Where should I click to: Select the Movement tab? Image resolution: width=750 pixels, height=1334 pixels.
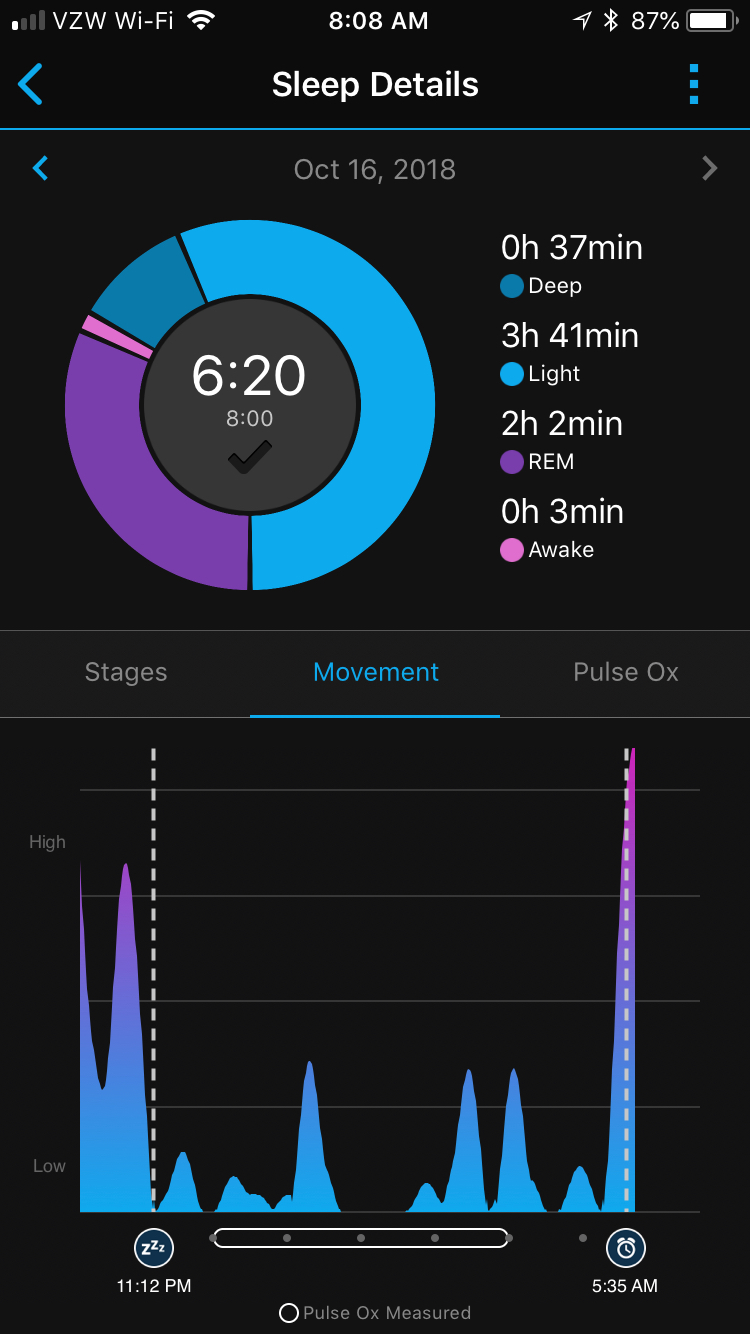(x=376, y=673)
